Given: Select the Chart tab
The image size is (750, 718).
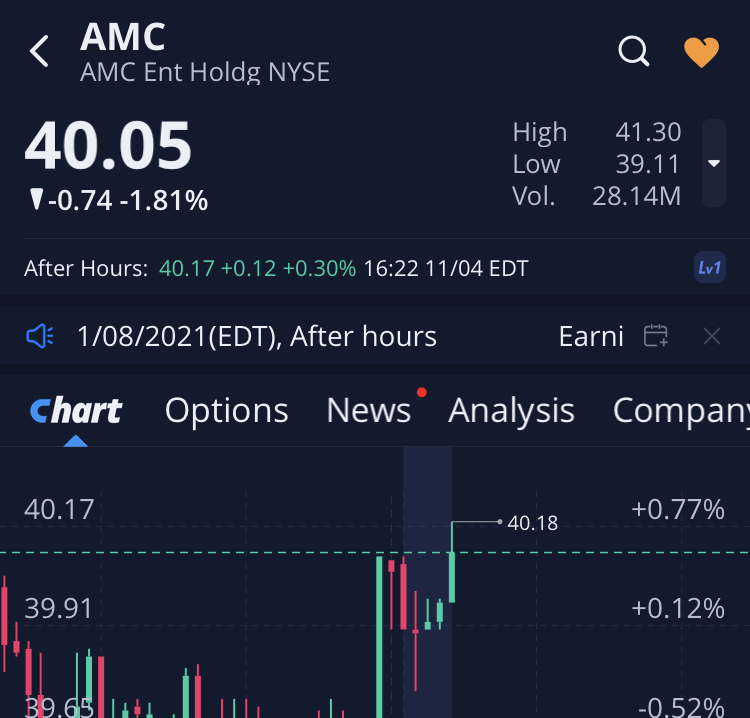Looking at the screenshot, I should (76, 410).
